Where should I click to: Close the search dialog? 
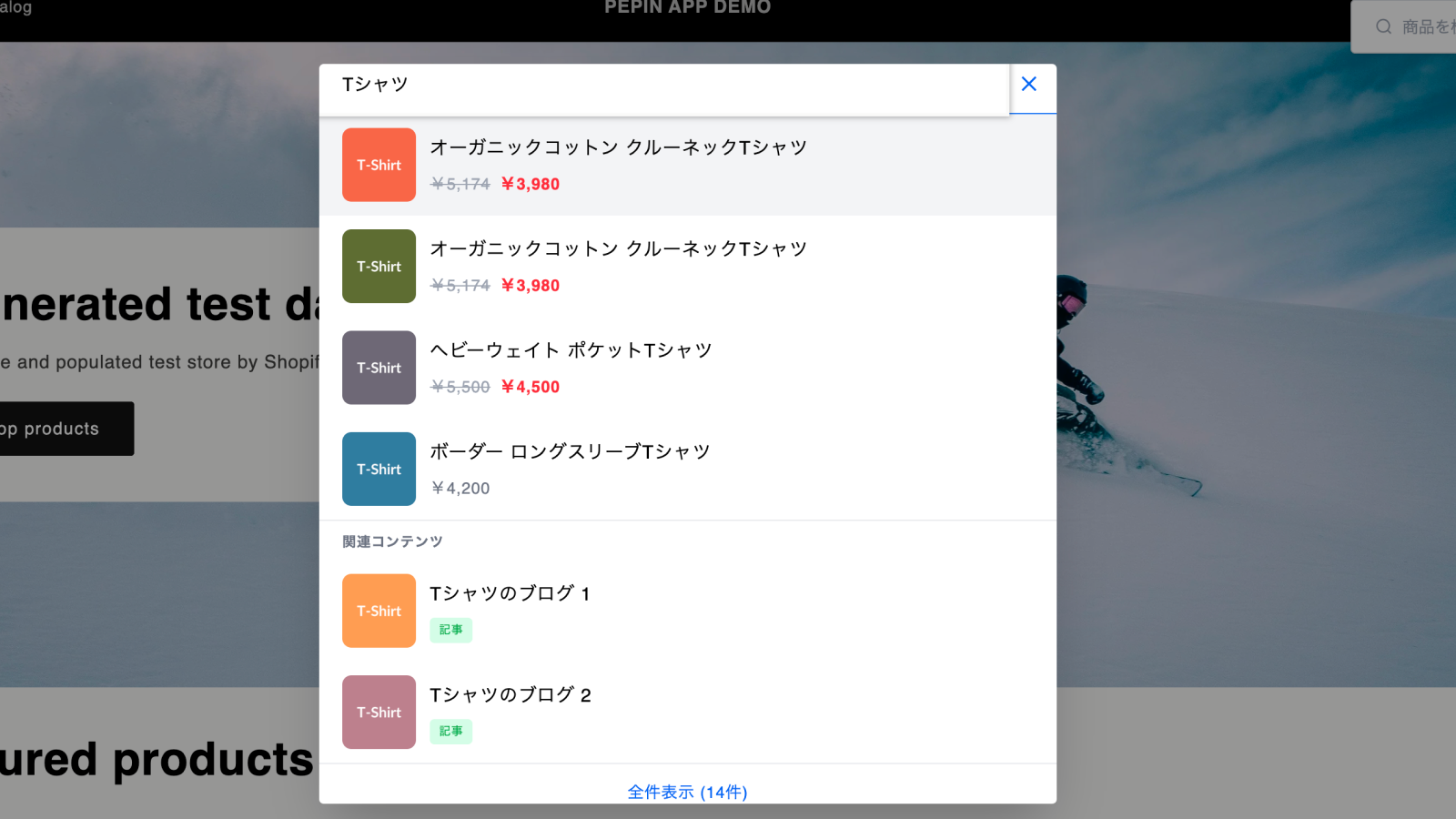tap(1029, 84)
